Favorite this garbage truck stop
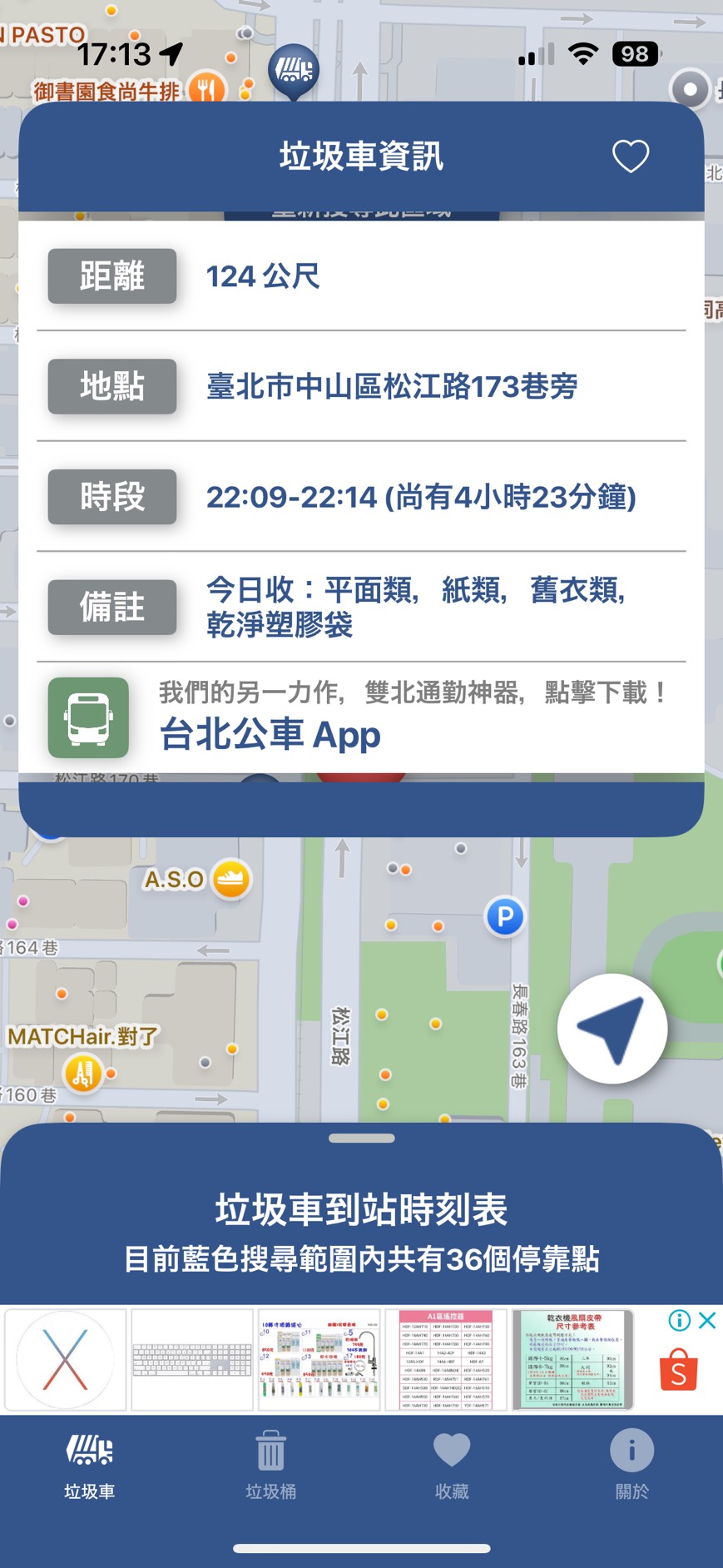 [630, 156]
